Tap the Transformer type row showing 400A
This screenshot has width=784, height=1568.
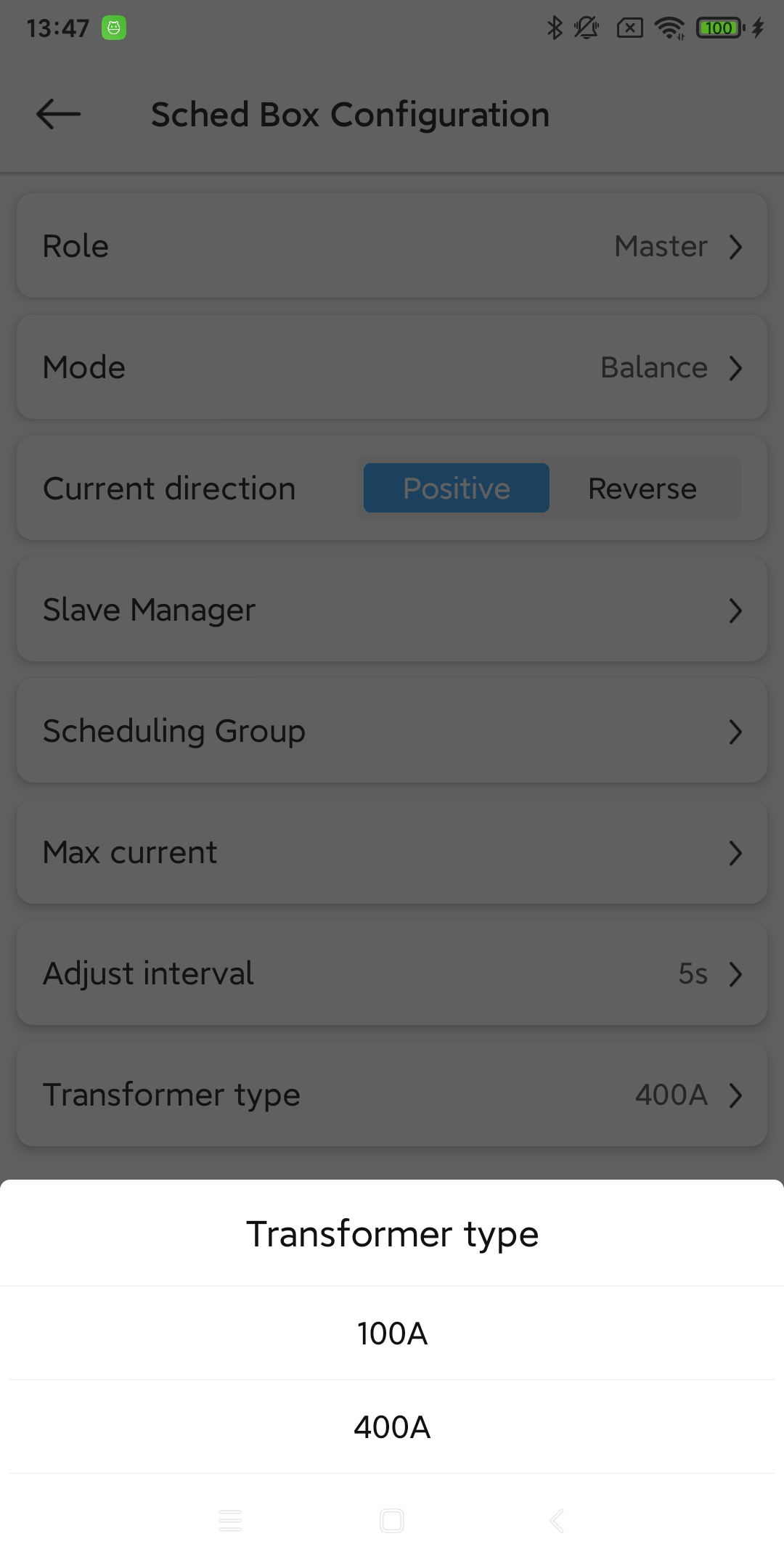392,1095
